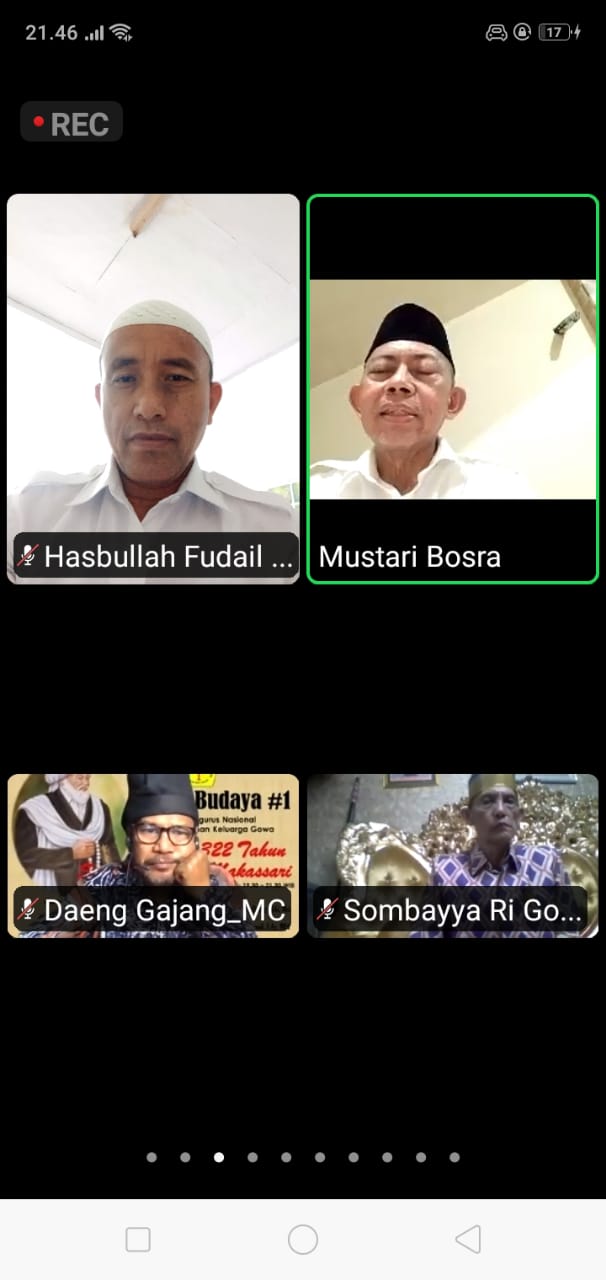Select Hasbullah Fudail's video tile
Viewport: 606px width, 1280px height.
click(153, 388)
